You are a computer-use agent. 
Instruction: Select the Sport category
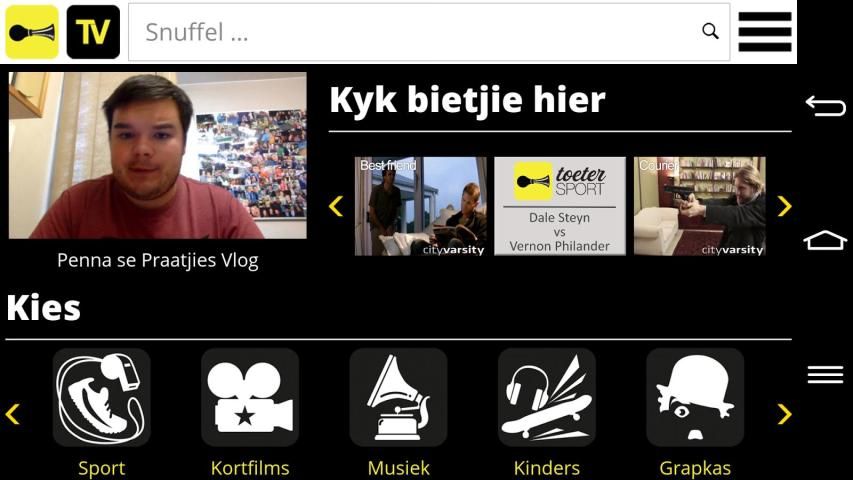(x=102, y=398)
